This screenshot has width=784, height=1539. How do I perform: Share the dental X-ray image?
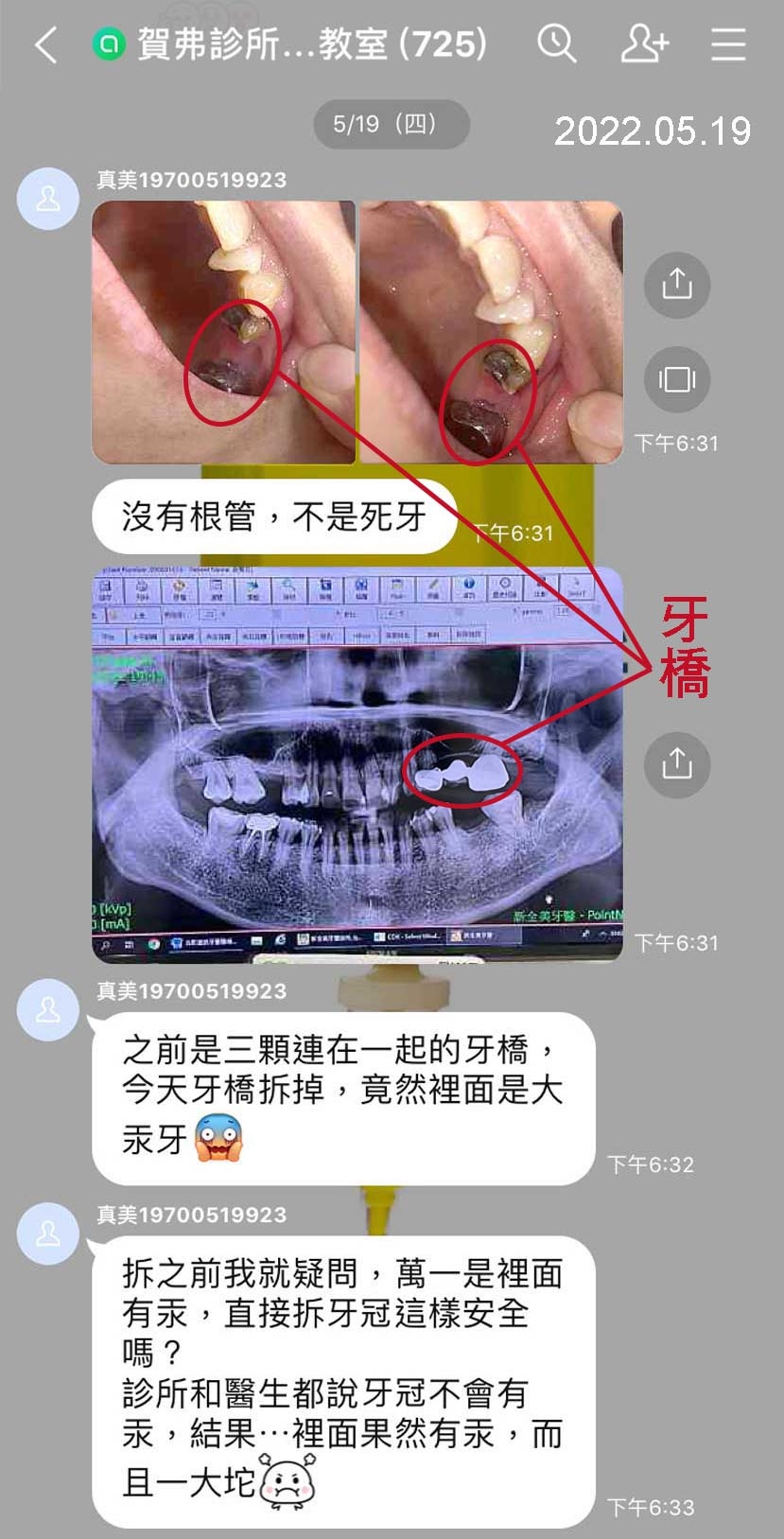[x=676, y=763]
